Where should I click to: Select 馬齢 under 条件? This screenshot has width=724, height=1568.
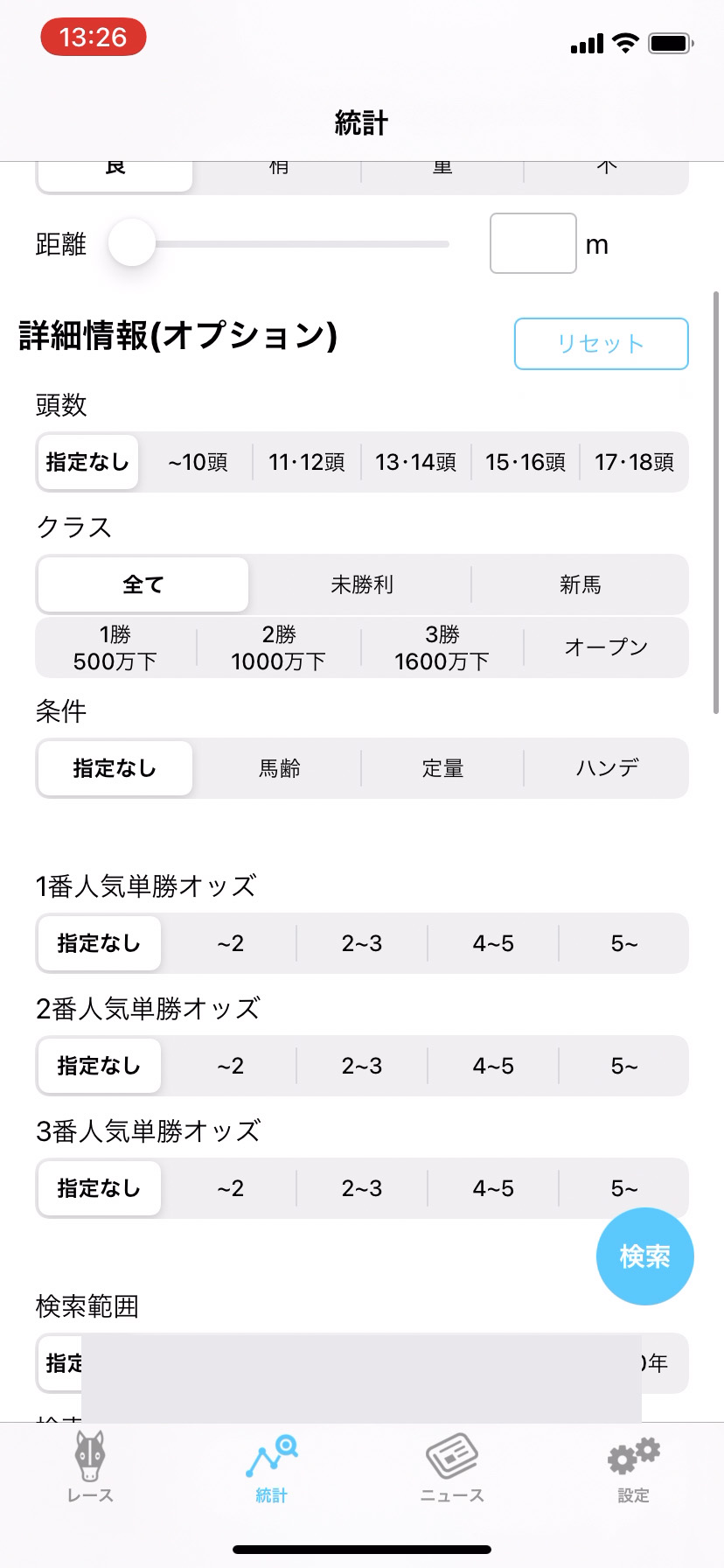tap(279, 768)
